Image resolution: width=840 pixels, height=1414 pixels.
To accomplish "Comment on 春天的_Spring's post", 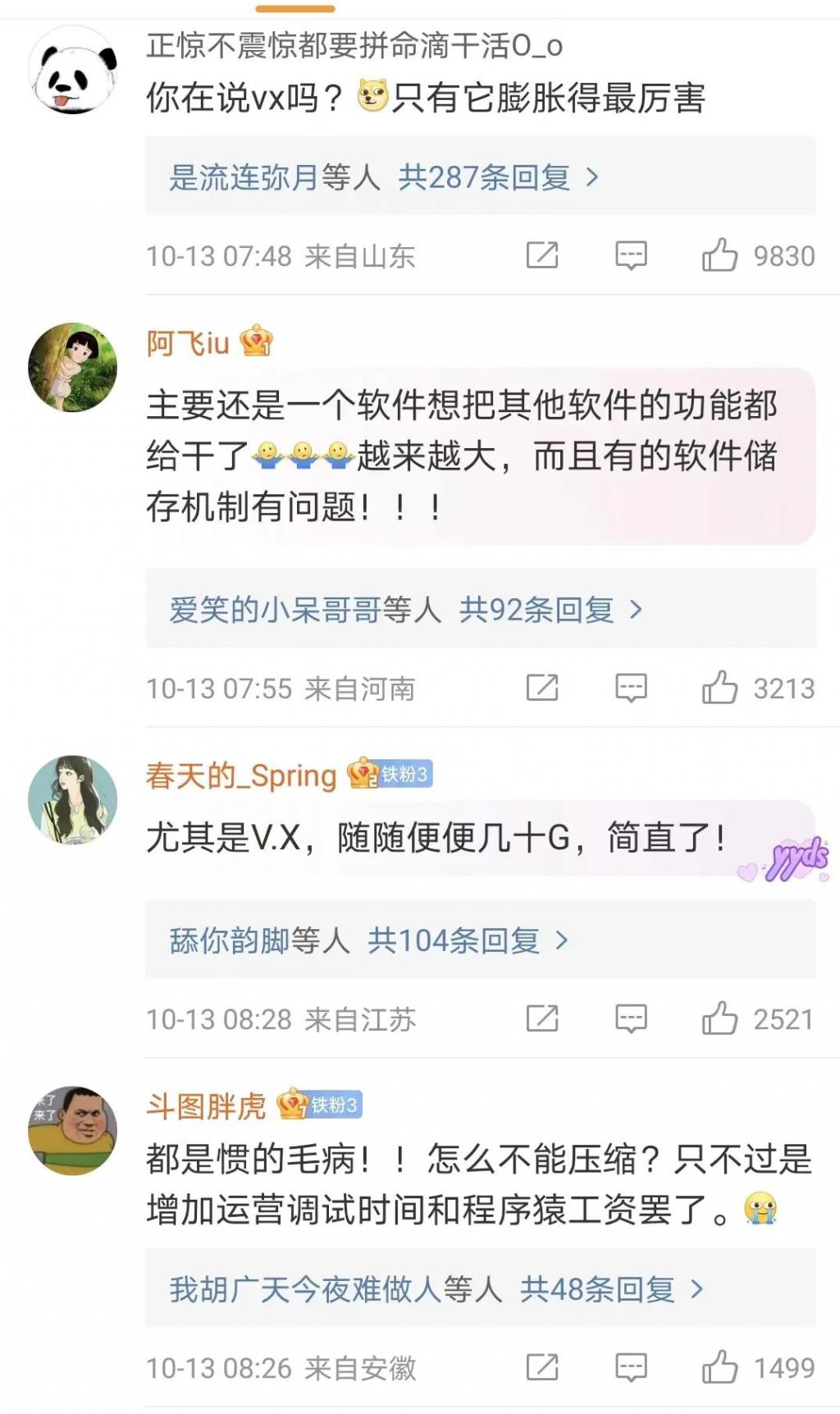I will point(631,1018).
